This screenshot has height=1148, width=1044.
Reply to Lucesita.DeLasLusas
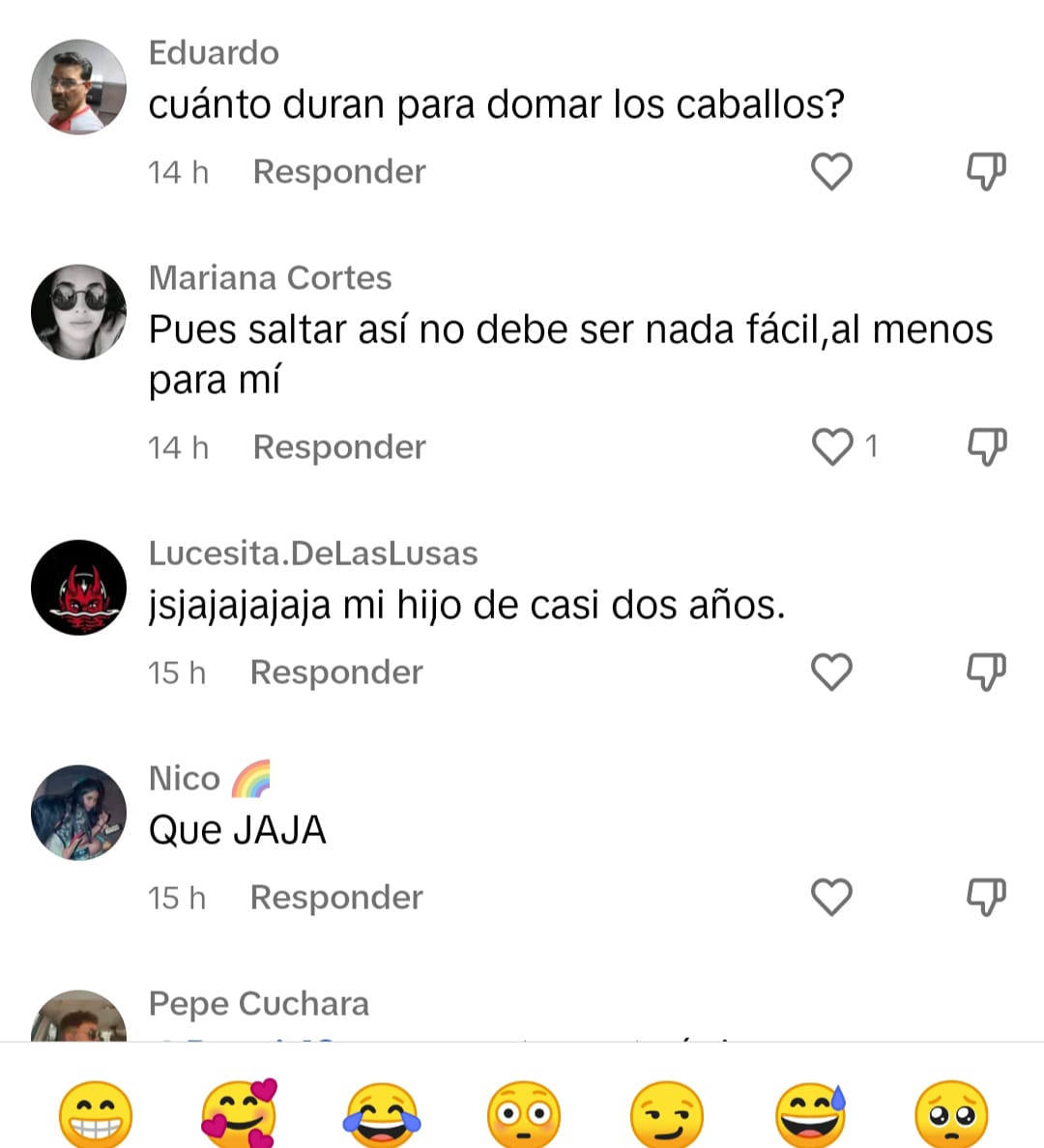[336, 673]
